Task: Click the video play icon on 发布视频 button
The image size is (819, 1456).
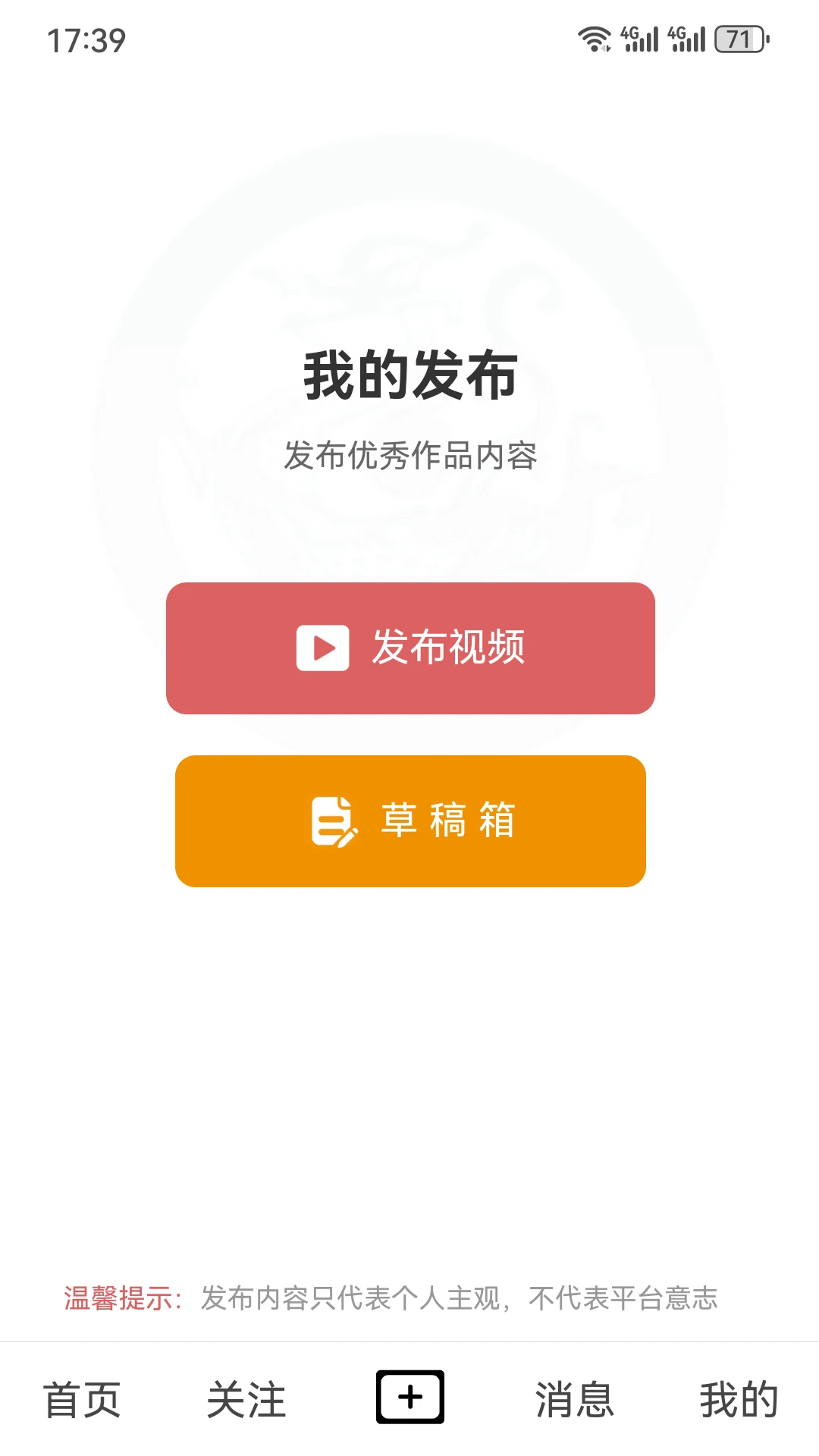Action: point(324,648)
